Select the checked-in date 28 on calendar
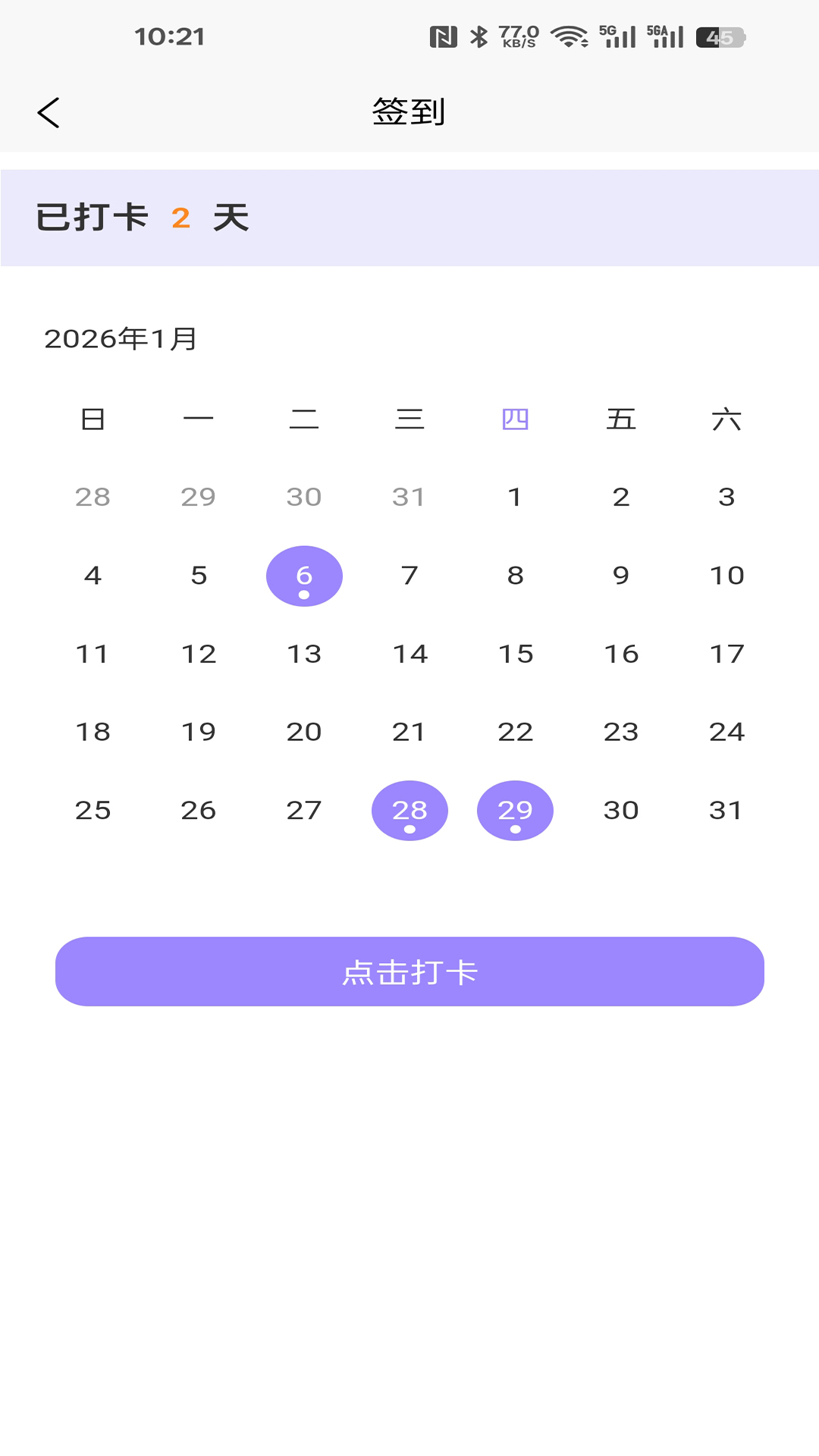819x1456 pixels. point(409,809)
